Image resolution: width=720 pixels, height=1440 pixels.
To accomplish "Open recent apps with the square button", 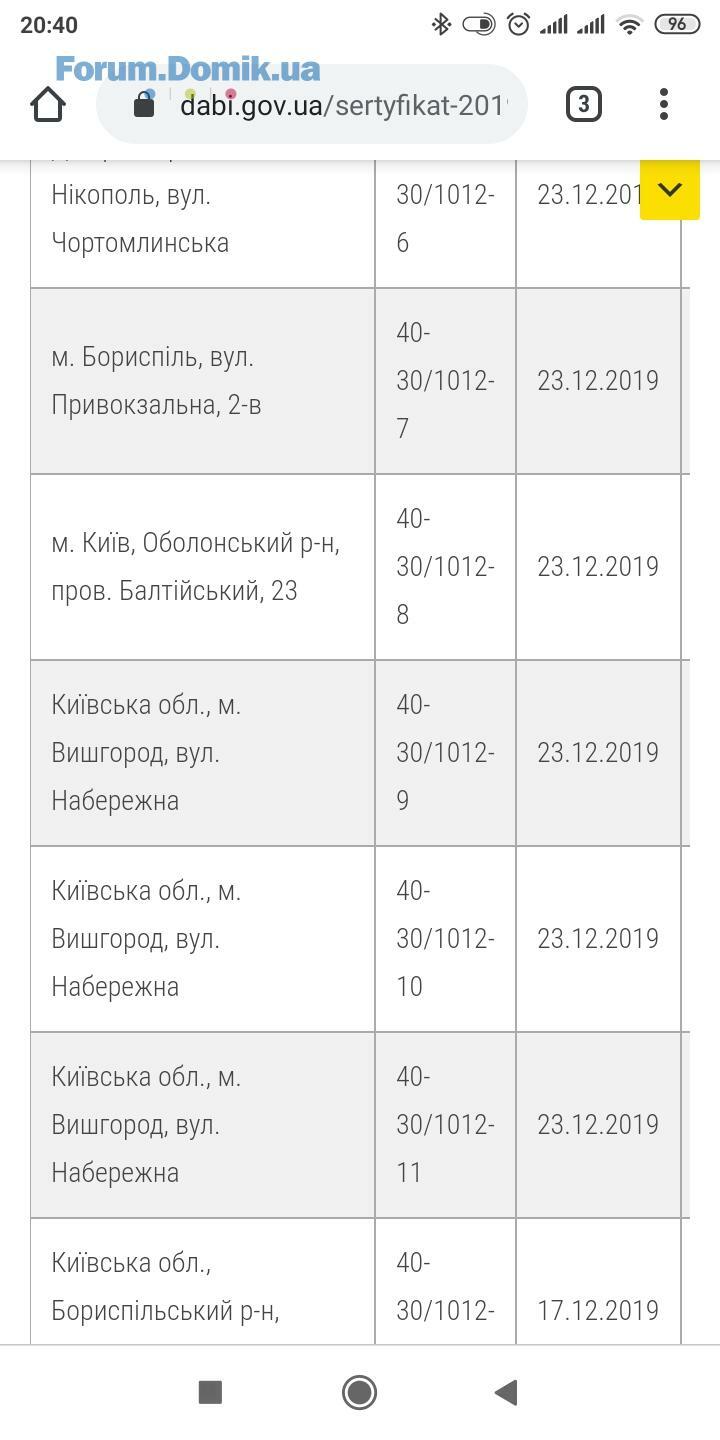I will coord(210,1392).
